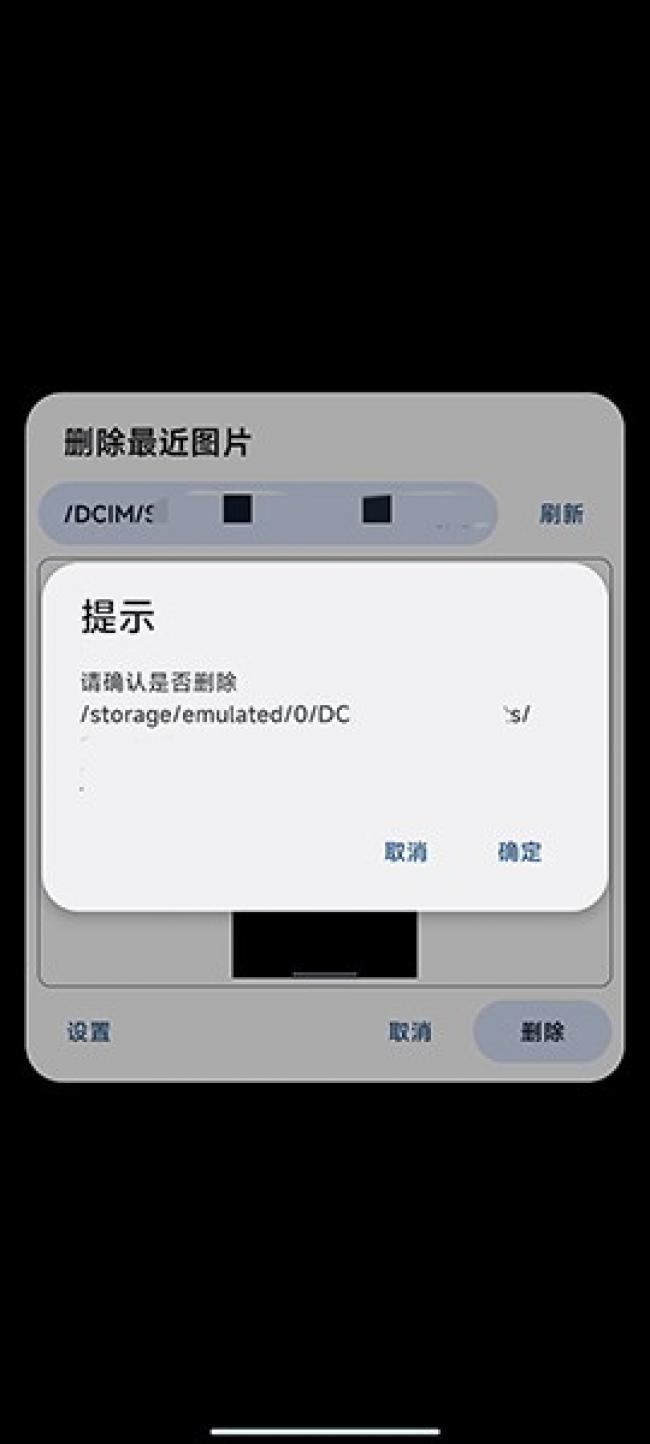This screenshot has height=1444, width=650.
Task: Confirm deletion with 确定
Action: tap(520, 852)
